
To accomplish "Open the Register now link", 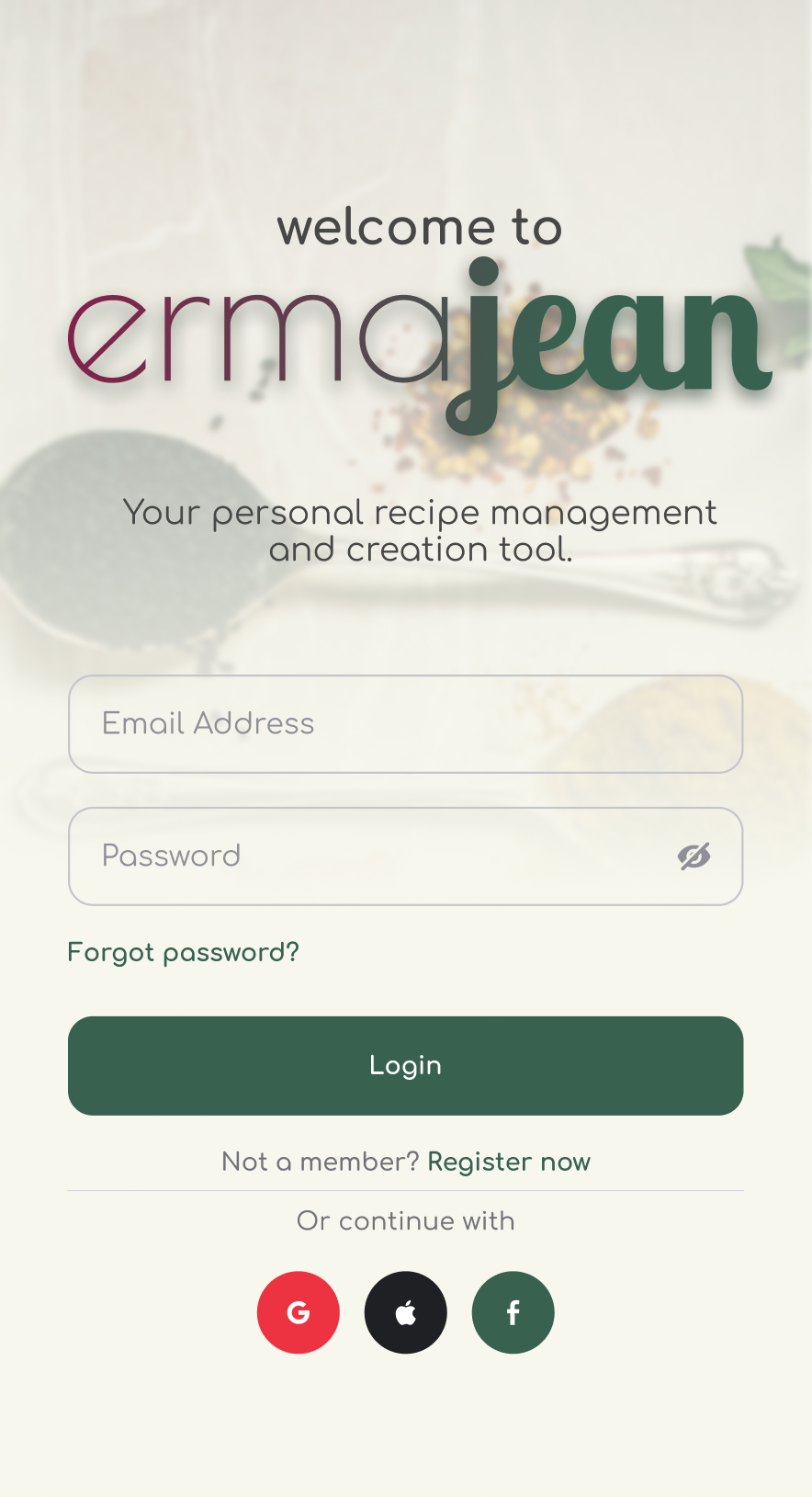I will (x=509, y=1162).
